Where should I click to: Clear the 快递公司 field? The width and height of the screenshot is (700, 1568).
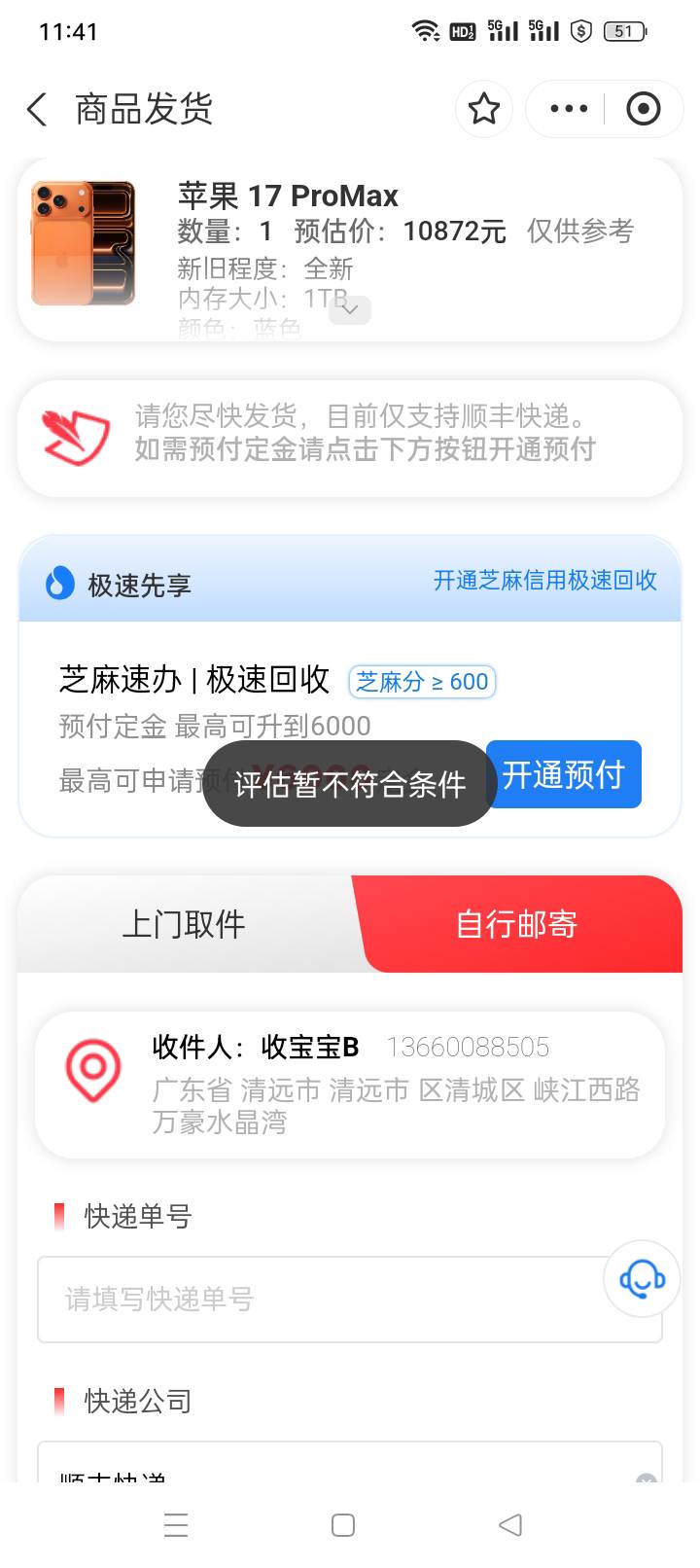pos(646,1478)
